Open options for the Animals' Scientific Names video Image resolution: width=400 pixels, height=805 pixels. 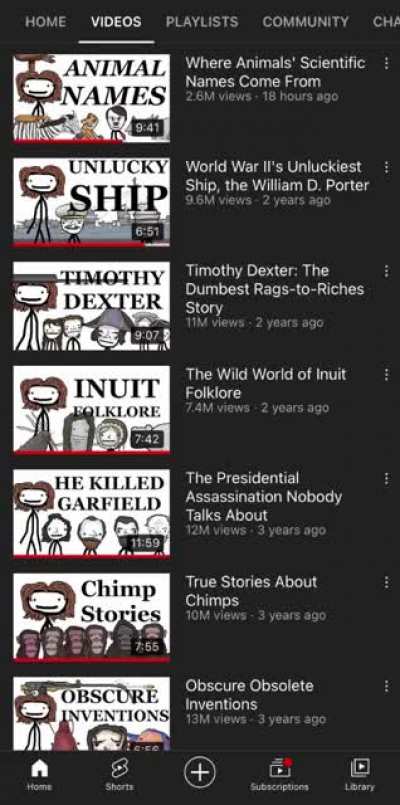coord(386,63)
